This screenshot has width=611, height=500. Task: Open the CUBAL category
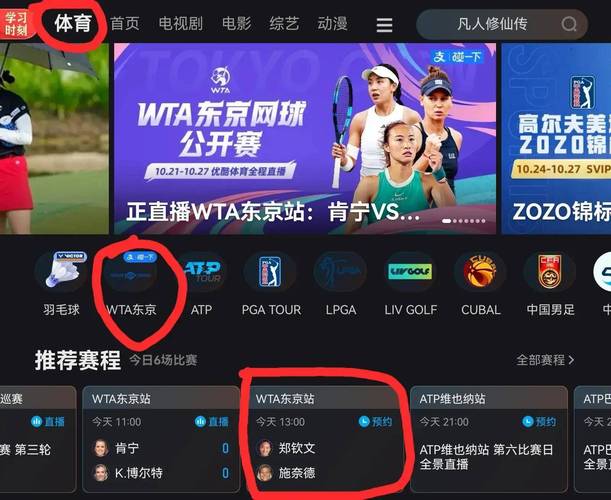(480, 283)
